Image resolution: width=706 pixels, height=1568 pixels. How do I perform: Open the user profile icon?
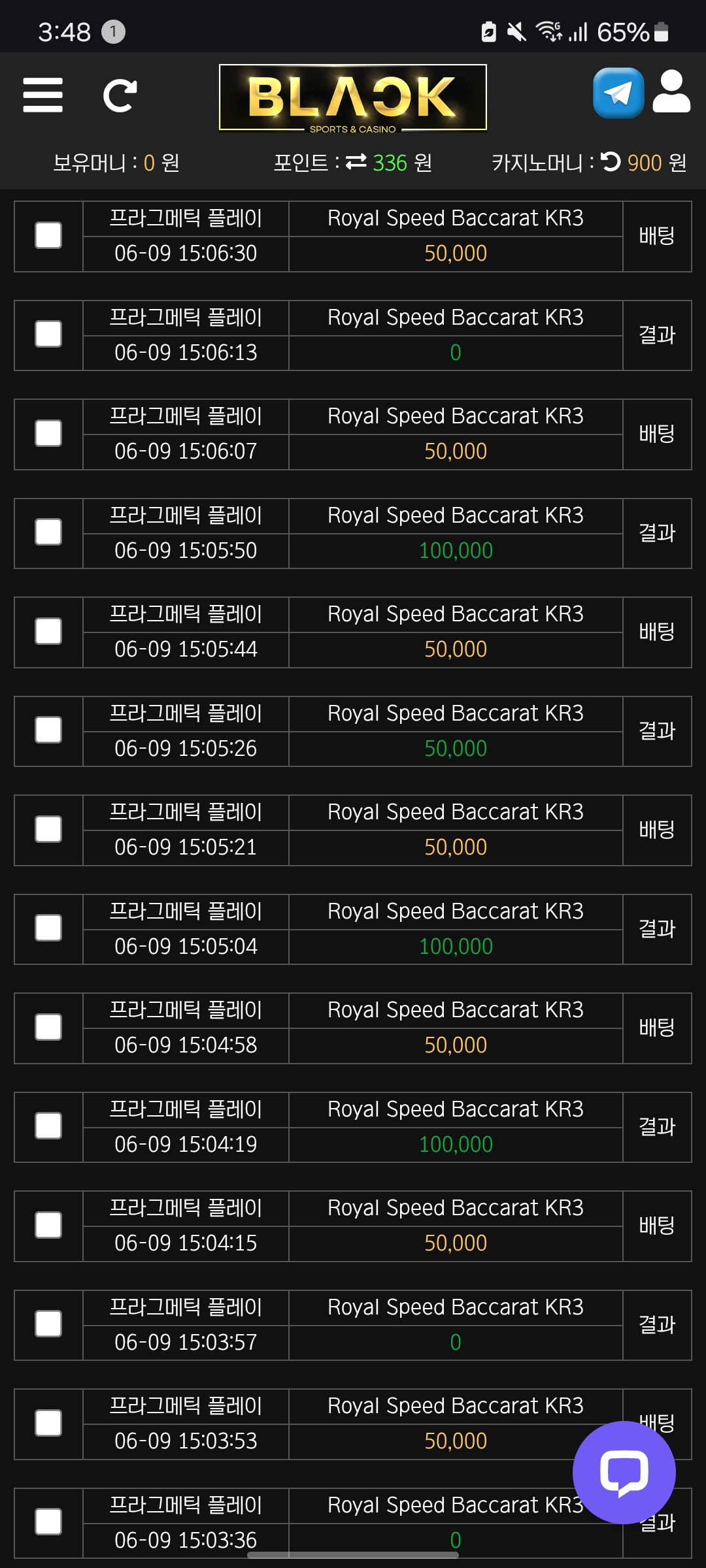671,92
